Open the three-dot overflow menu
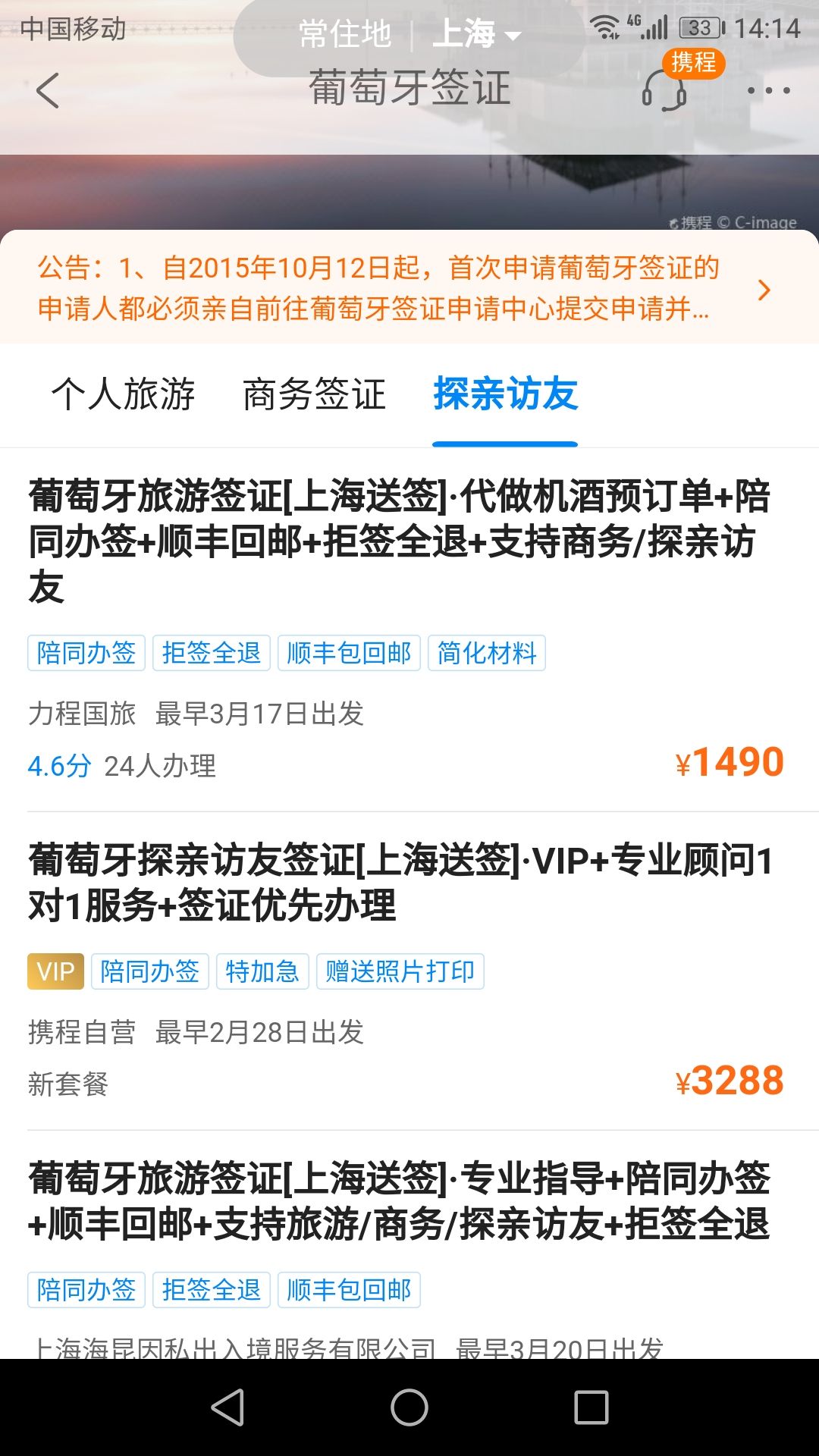Screen dimensions: 819x1456 pos(768,91)
